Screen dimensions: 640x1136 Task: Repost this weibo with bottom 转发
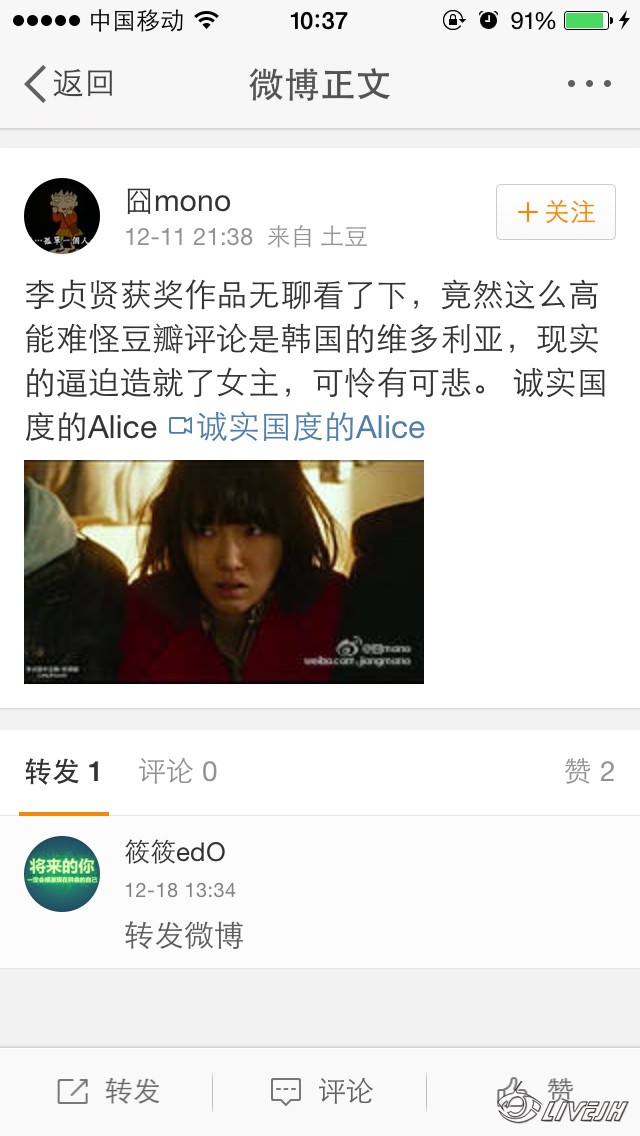click(x=108, y=1091)
